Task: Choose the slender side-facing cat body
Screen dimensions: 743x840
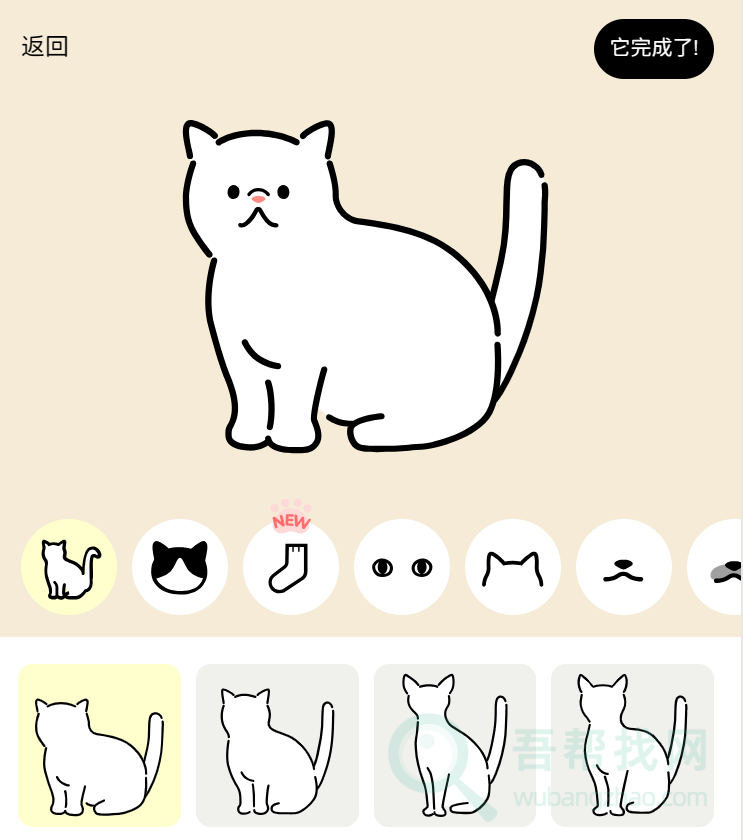Action: click(632, 745)
